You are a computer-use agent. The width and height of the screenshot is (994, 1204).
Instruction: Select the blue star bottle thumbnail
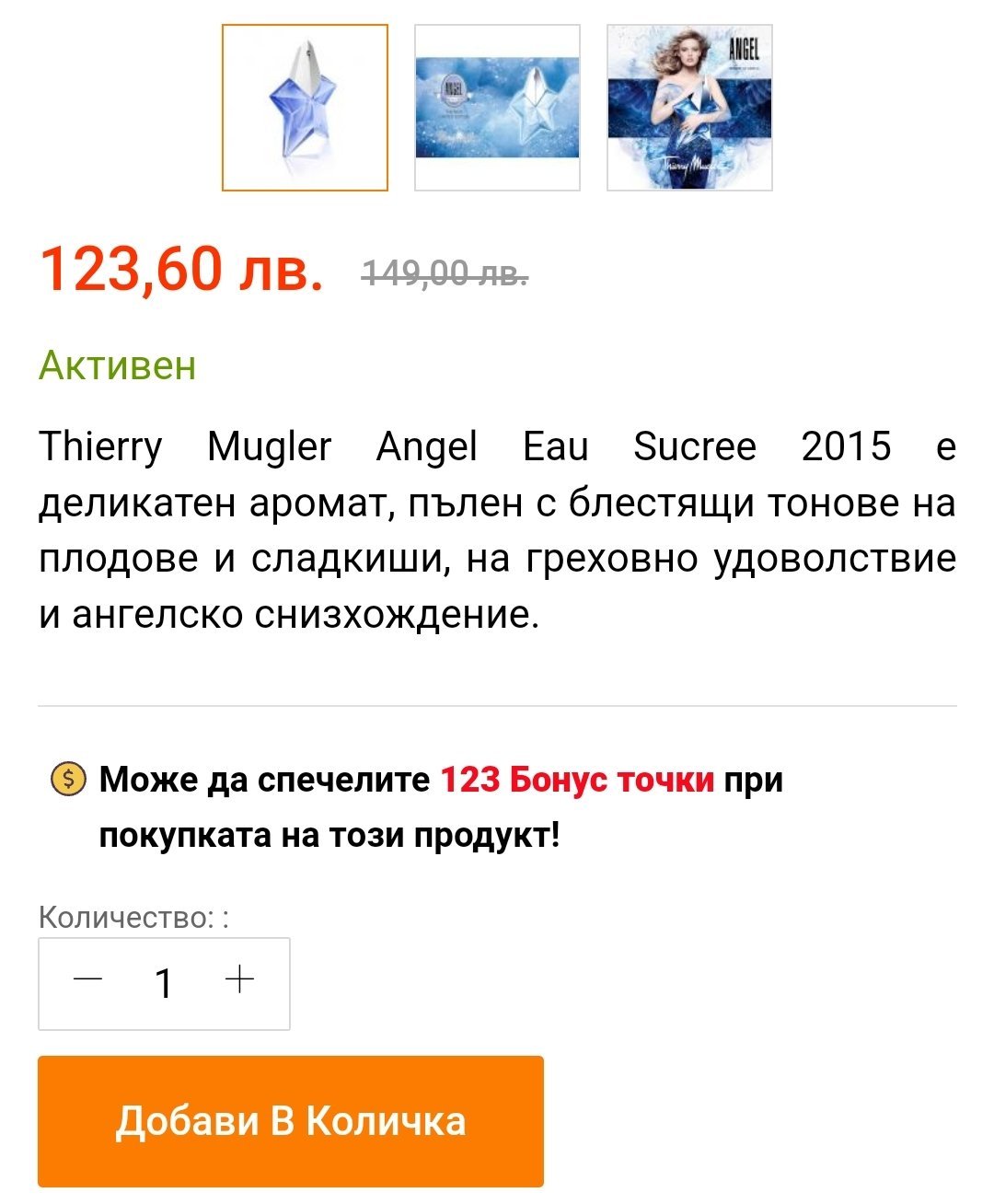[x=305, y=108]
